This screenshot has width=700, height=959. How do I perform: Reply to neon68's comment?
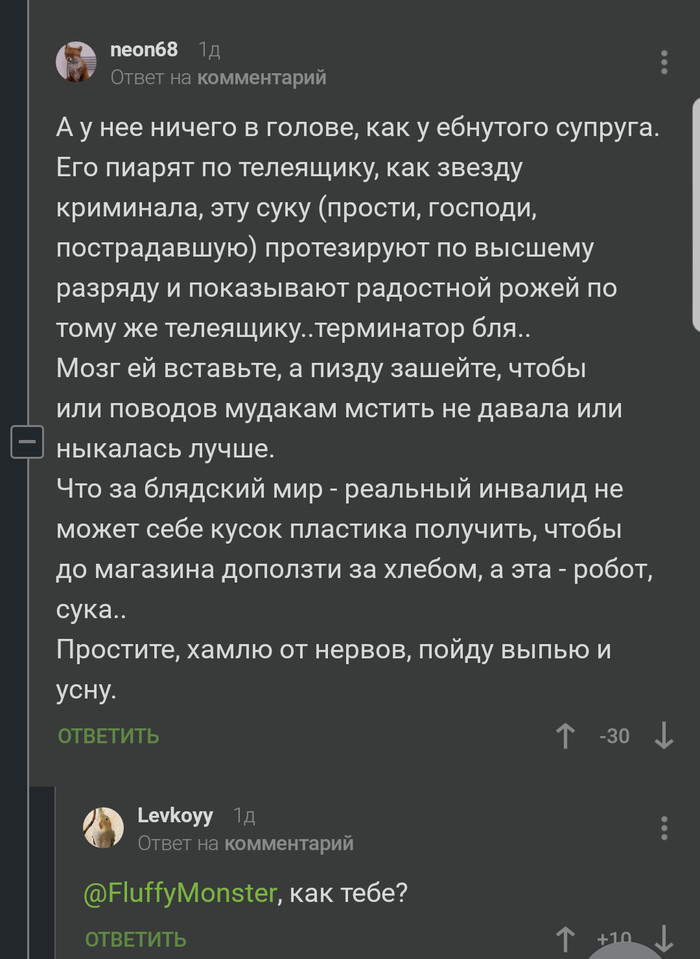point(108,736)
